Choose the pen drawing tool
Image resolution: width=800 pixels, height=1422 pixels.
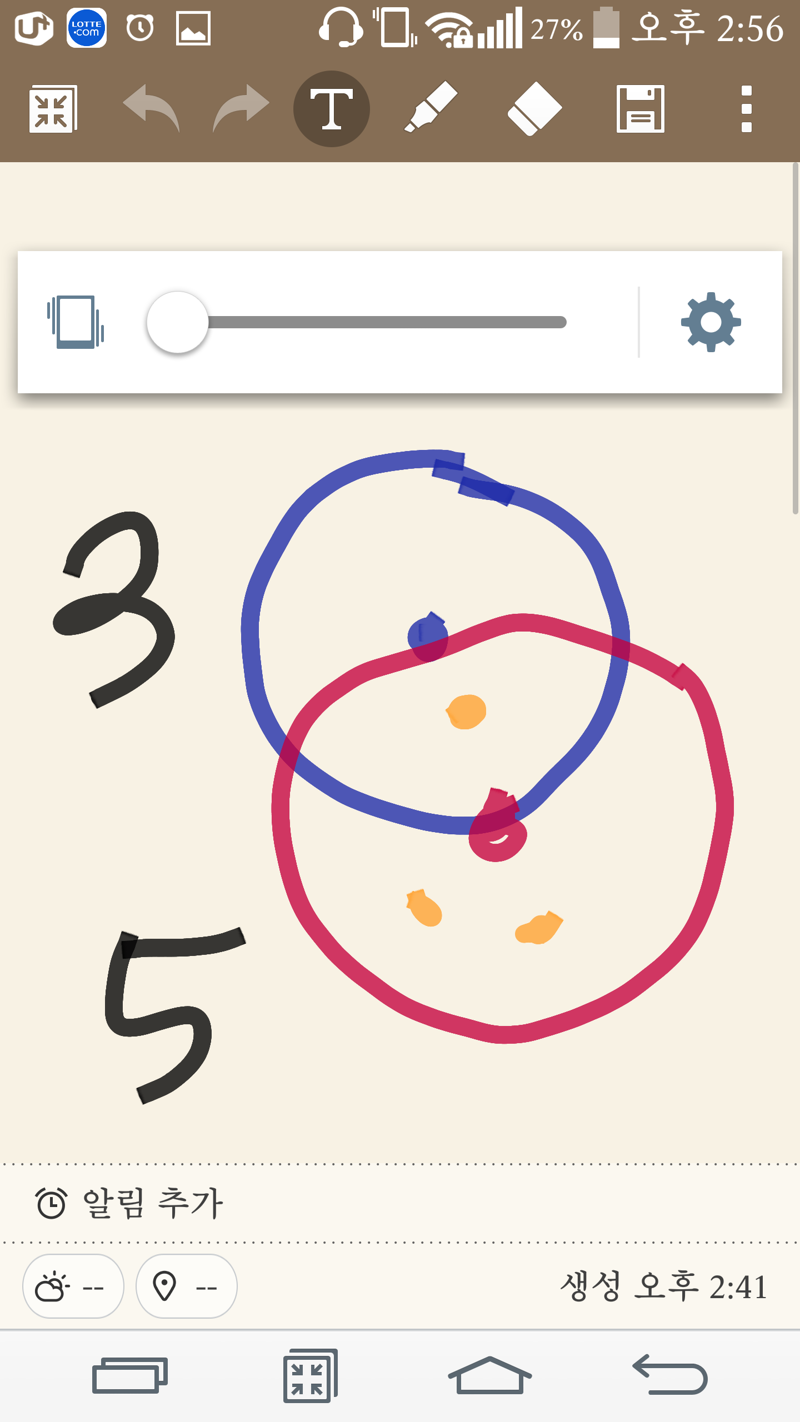pos(431,109)
